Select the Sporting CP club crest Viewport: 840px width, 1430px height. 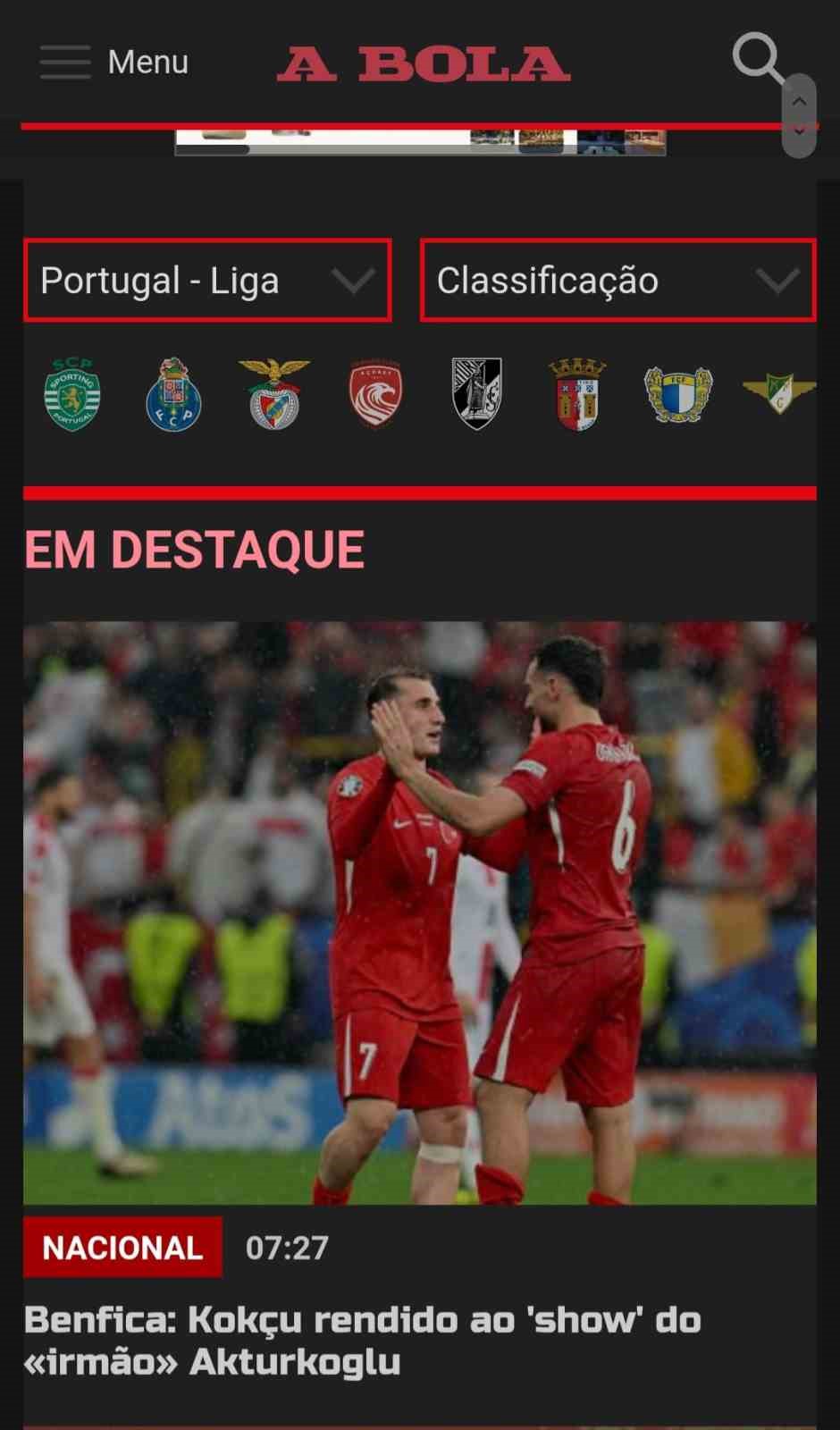(72, 394)
